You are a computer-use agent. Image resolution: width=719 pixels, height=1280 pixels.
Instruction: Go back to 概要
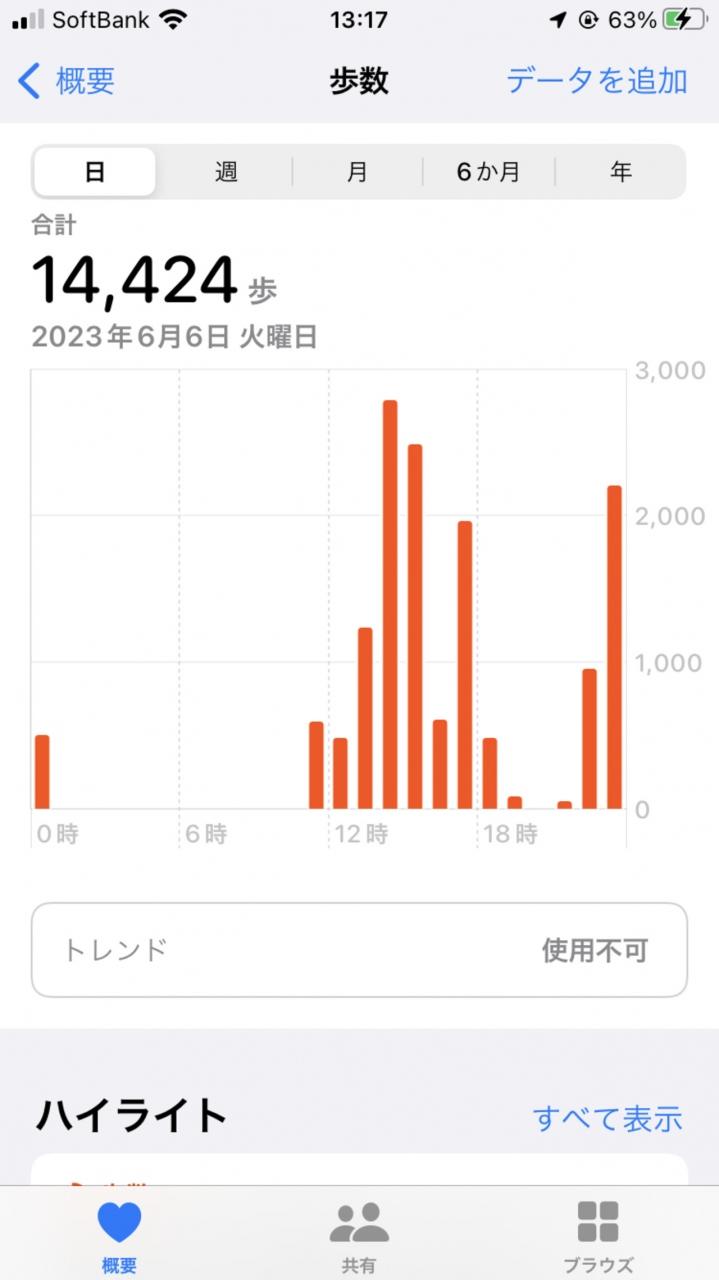(68, 80)
